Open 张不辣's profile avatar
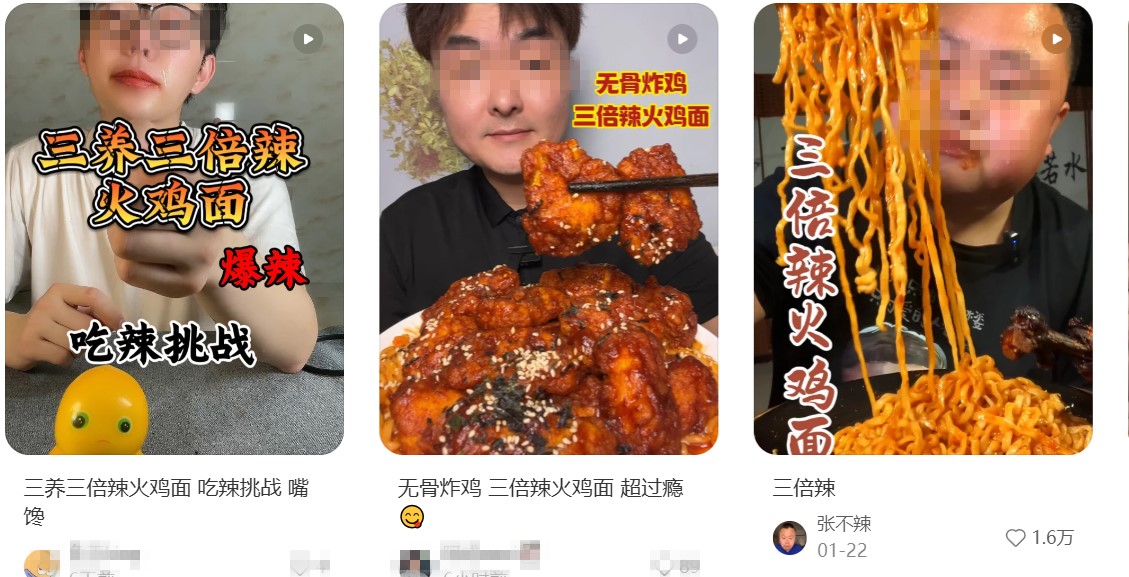This screenshot has height=577, width=1129. pyautogui.click(x=790, y=538)
